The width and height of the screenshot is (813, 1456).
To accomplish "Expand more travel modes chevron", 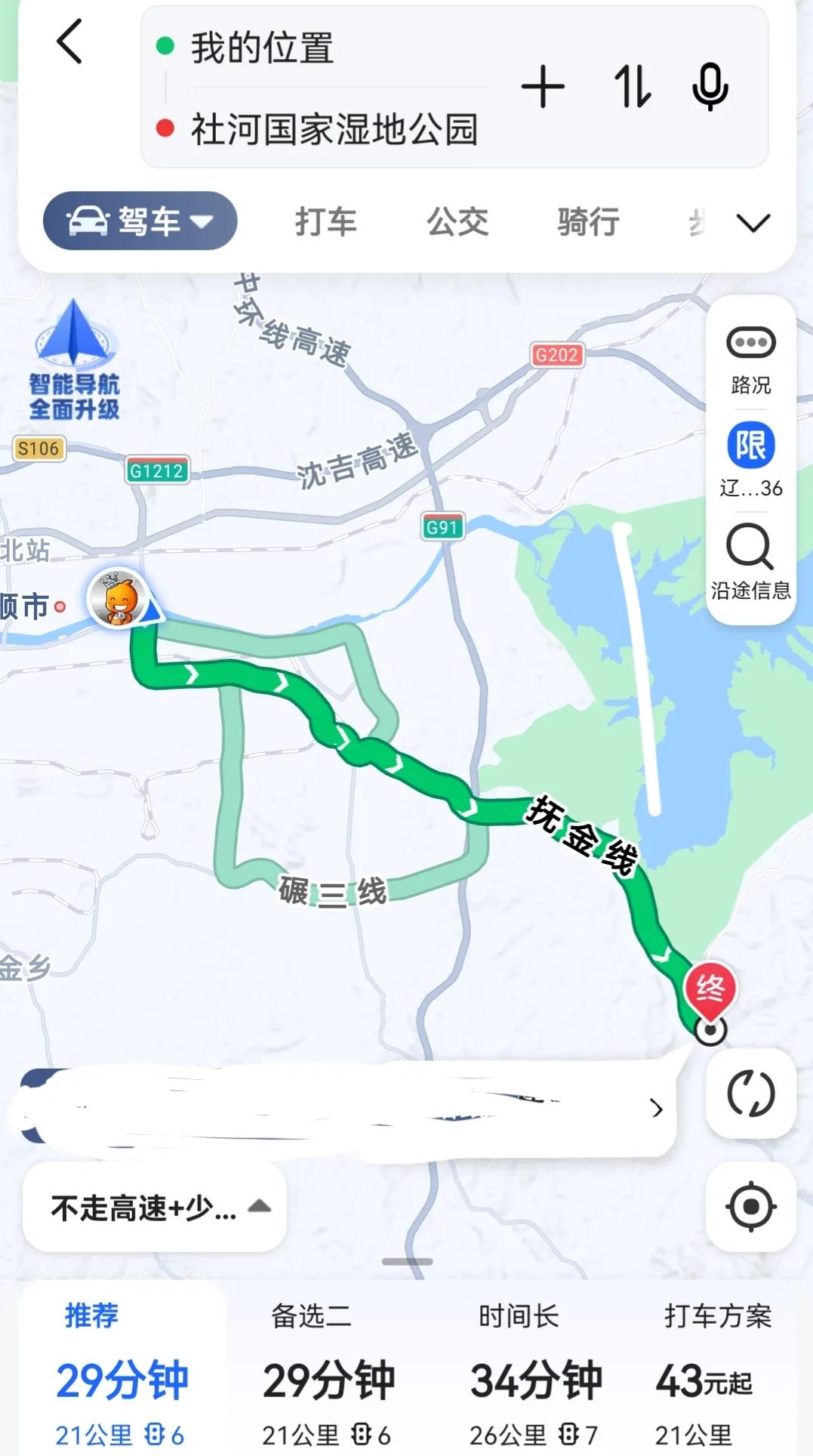I will (753, 223).
